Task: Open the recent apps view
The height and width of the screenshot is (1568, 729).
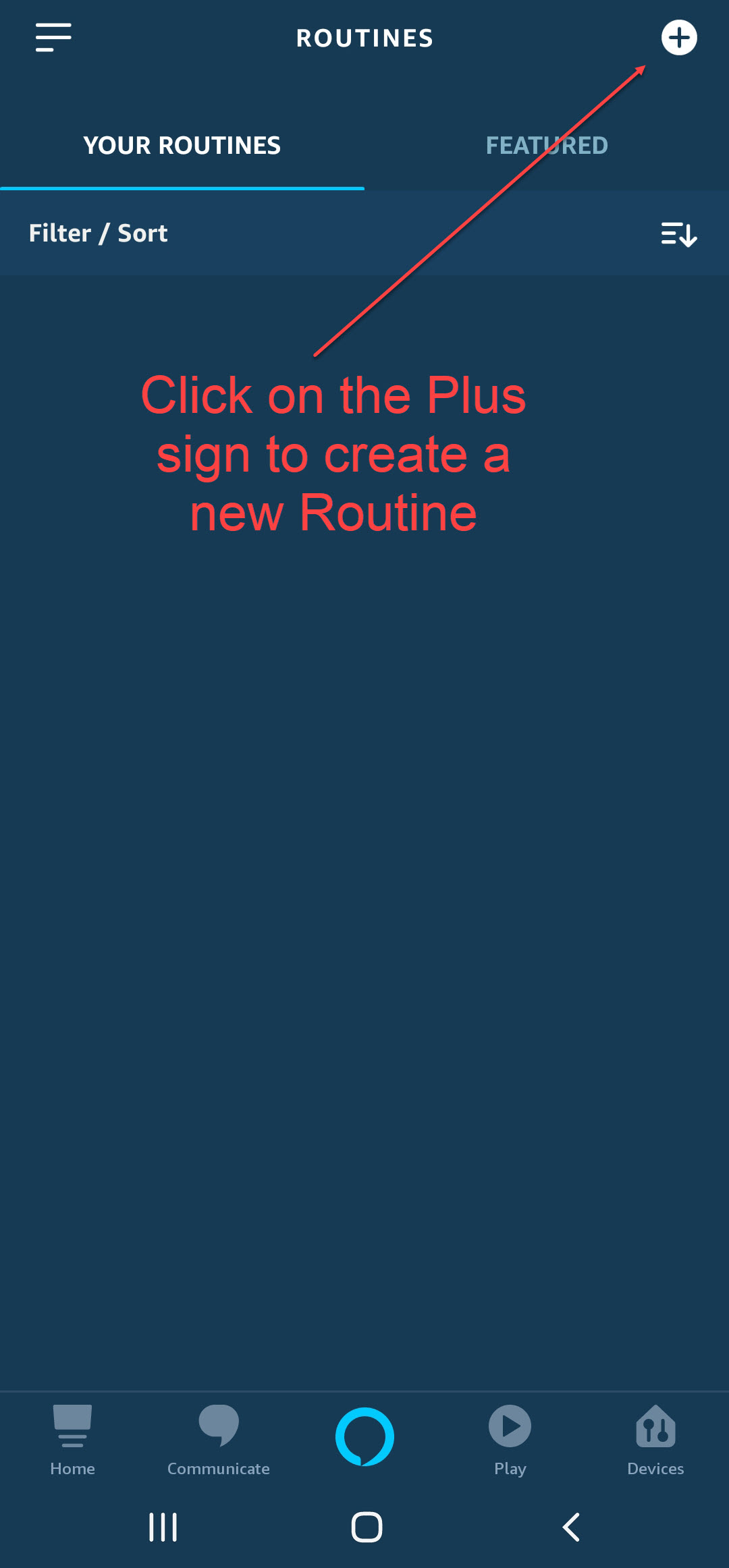Action: (x=163, y=1527)
